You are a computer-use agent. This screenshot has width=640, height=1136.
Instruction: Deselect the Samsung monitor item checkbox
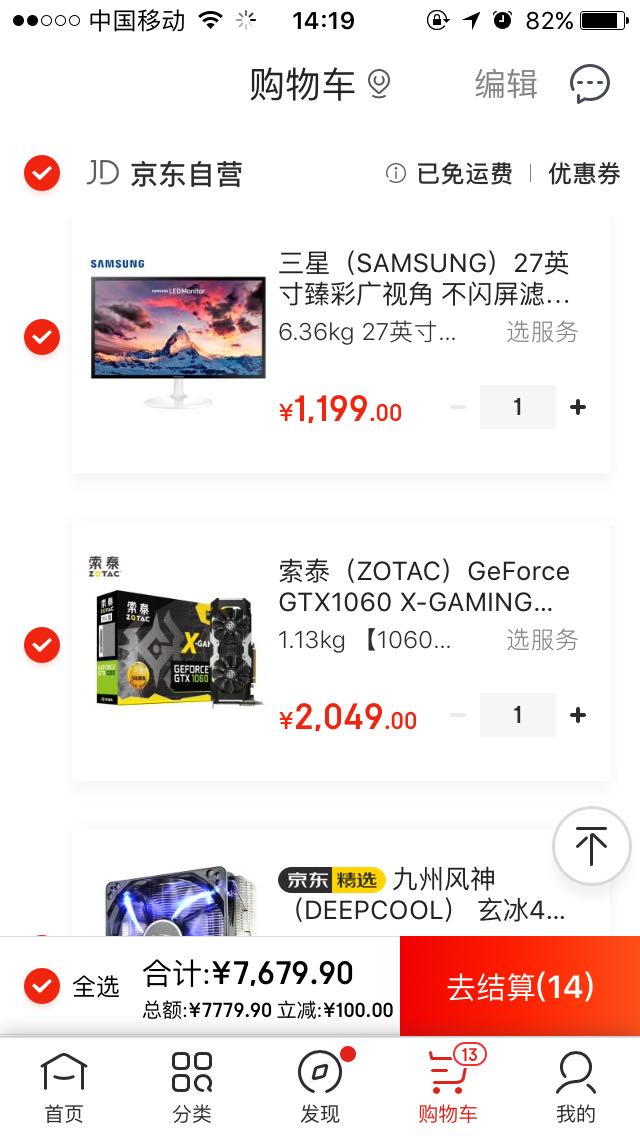[42, 337]
